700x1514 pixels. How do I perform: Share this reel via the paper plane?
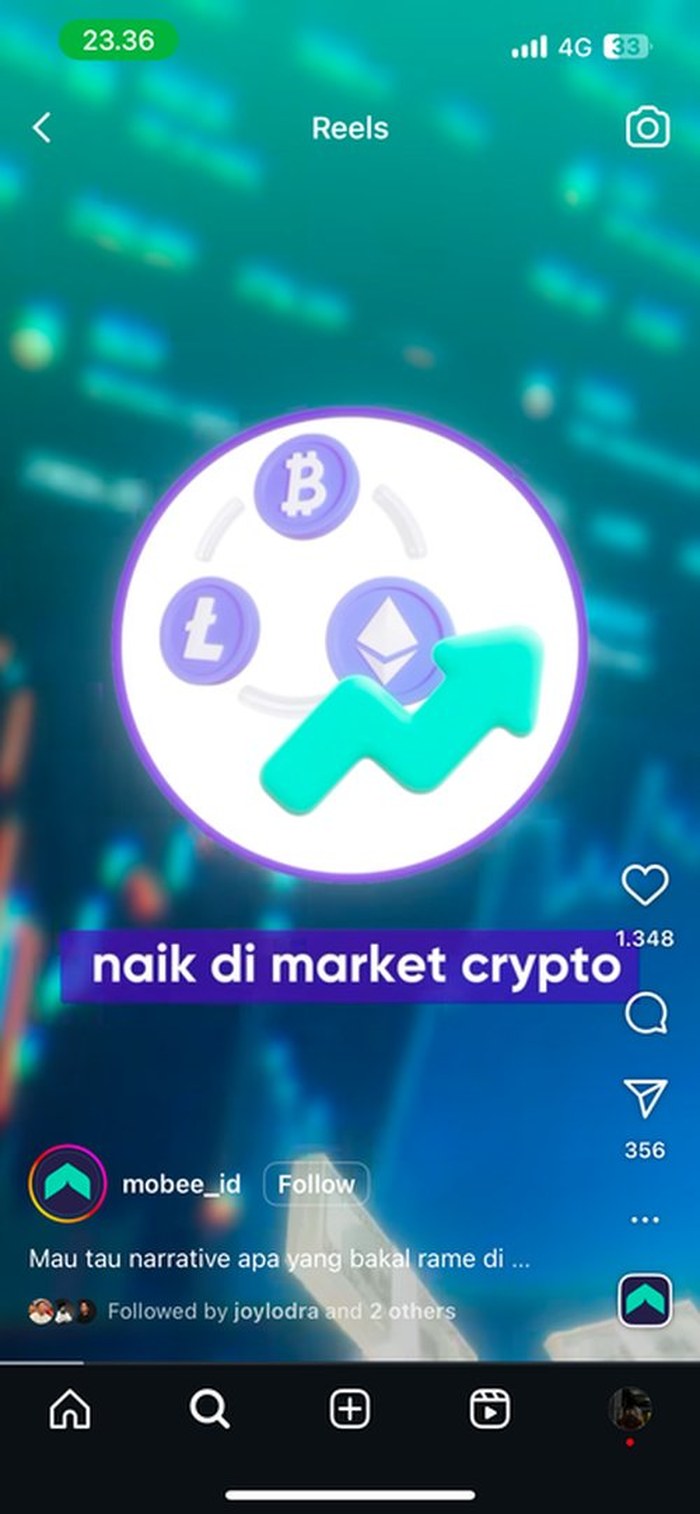[645, 1097]
